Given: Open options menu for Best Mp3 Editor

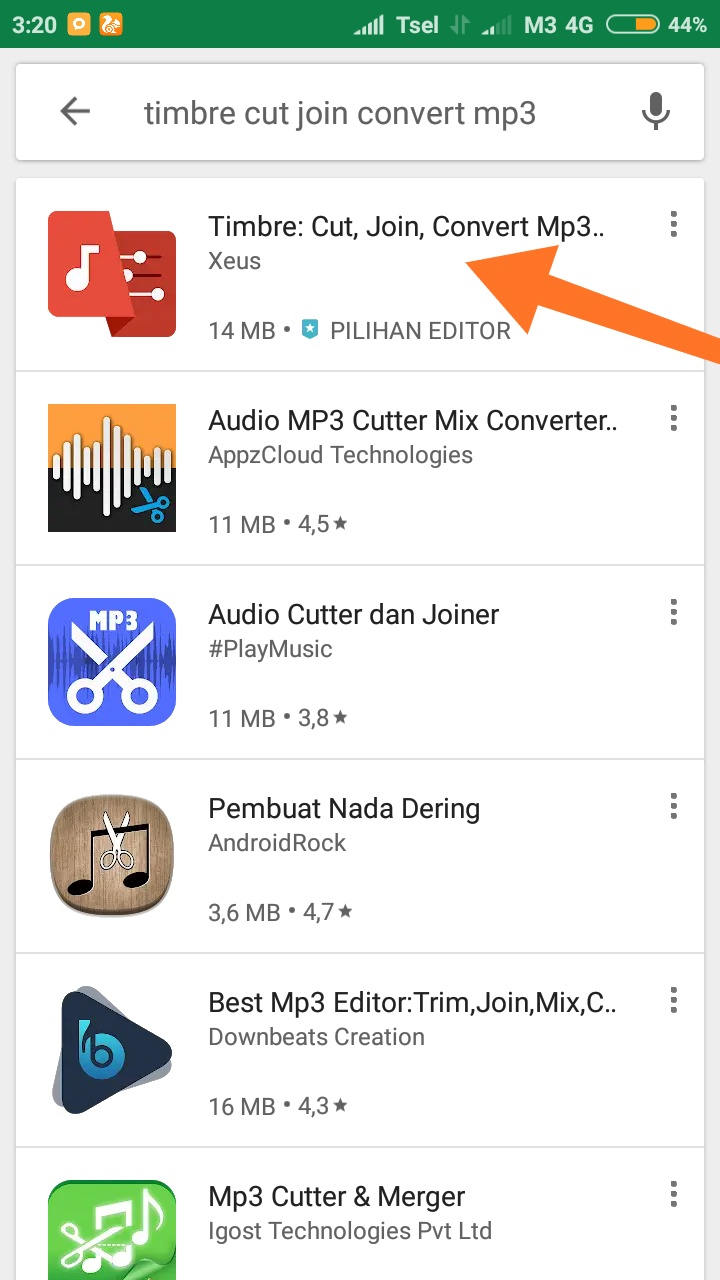Looking at the screenshot, I should [x=674, y=1000].
